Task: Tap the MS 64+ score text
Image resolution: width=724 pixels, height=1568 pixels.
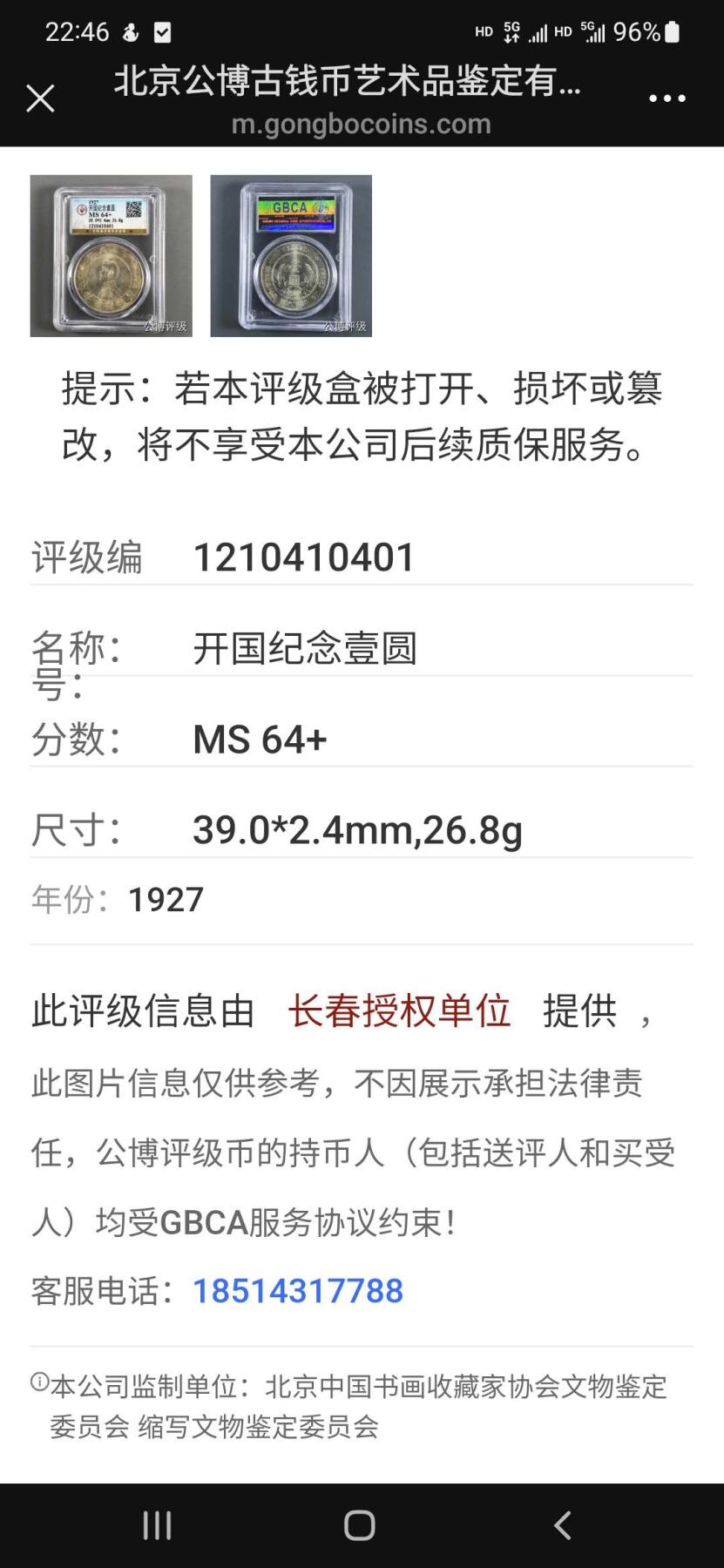Action: [261, 740]
